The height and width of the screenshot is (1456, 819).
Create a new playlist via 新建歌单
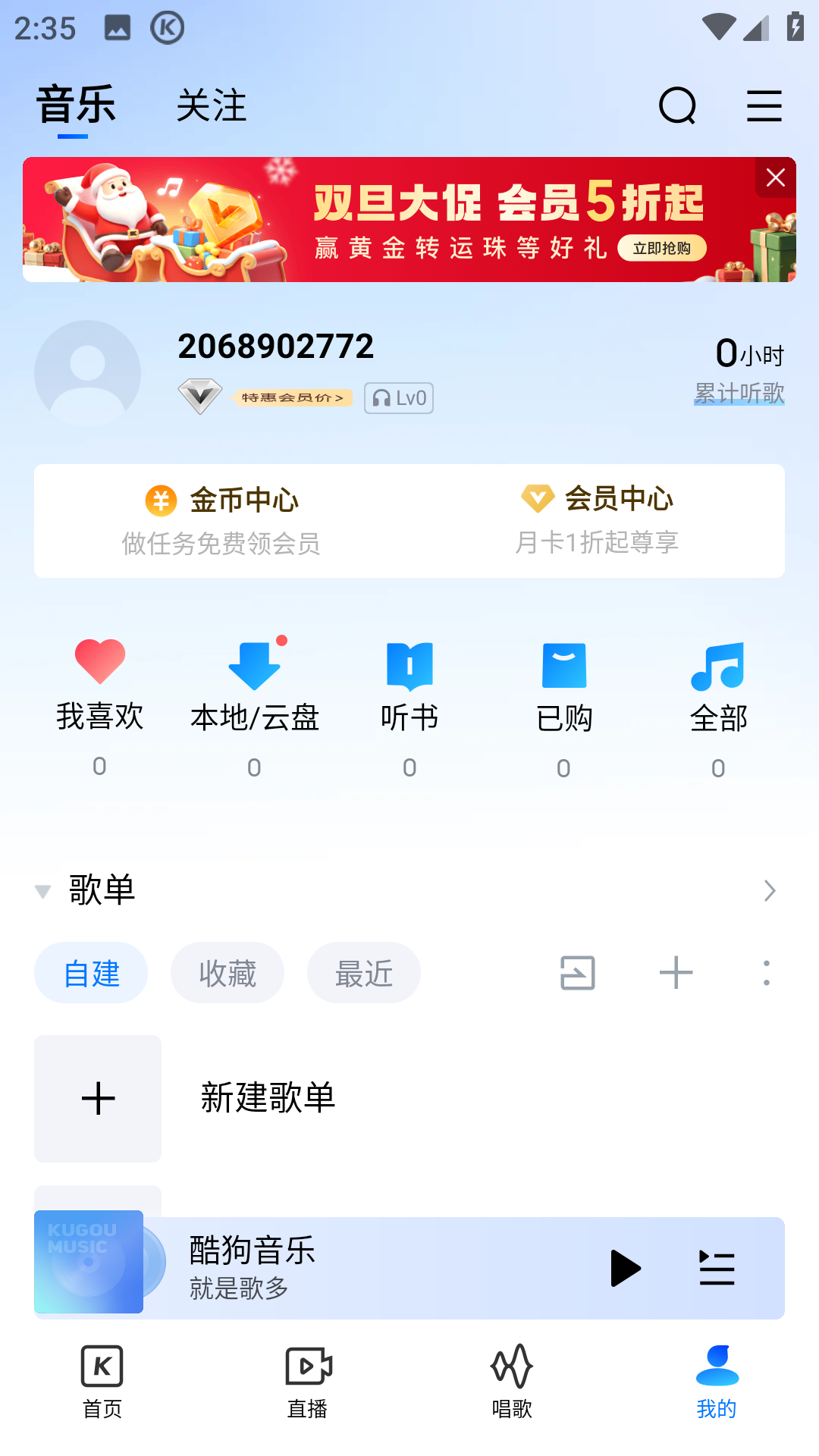[268, 1098]
